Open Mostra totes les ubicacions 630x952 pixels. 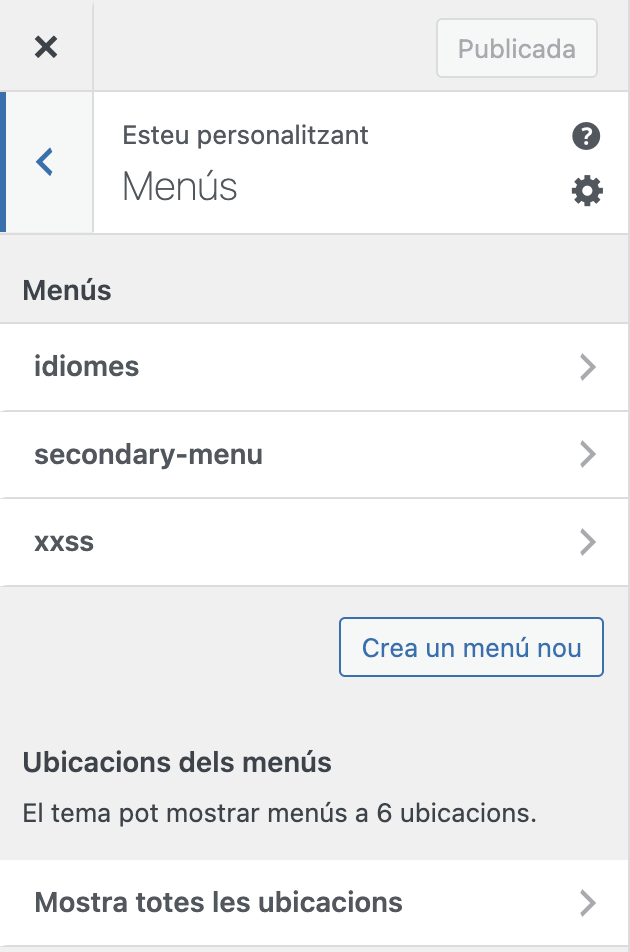[x=315, y=903]
